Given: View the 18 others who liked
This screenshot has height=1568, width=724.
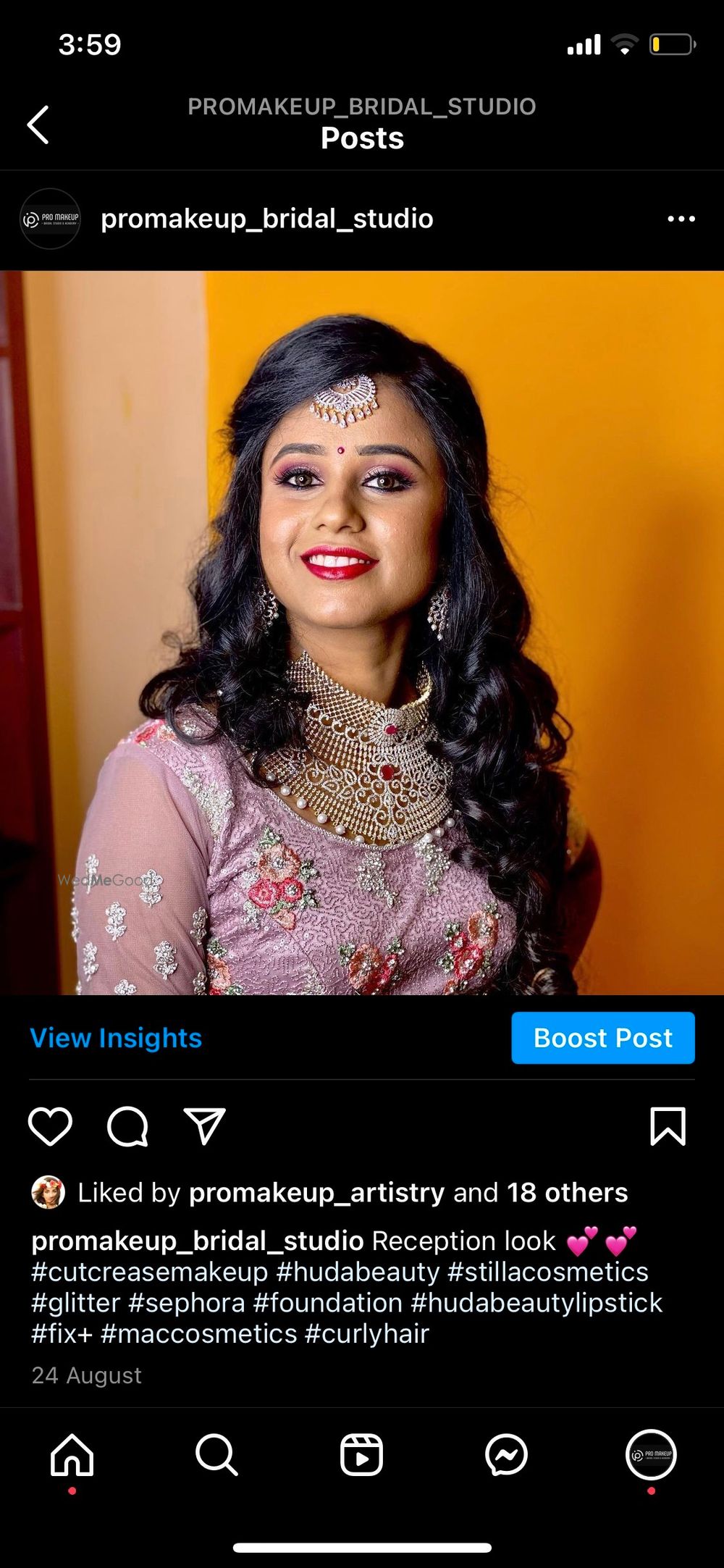Looking at the screenshot, I should 567,1193.
